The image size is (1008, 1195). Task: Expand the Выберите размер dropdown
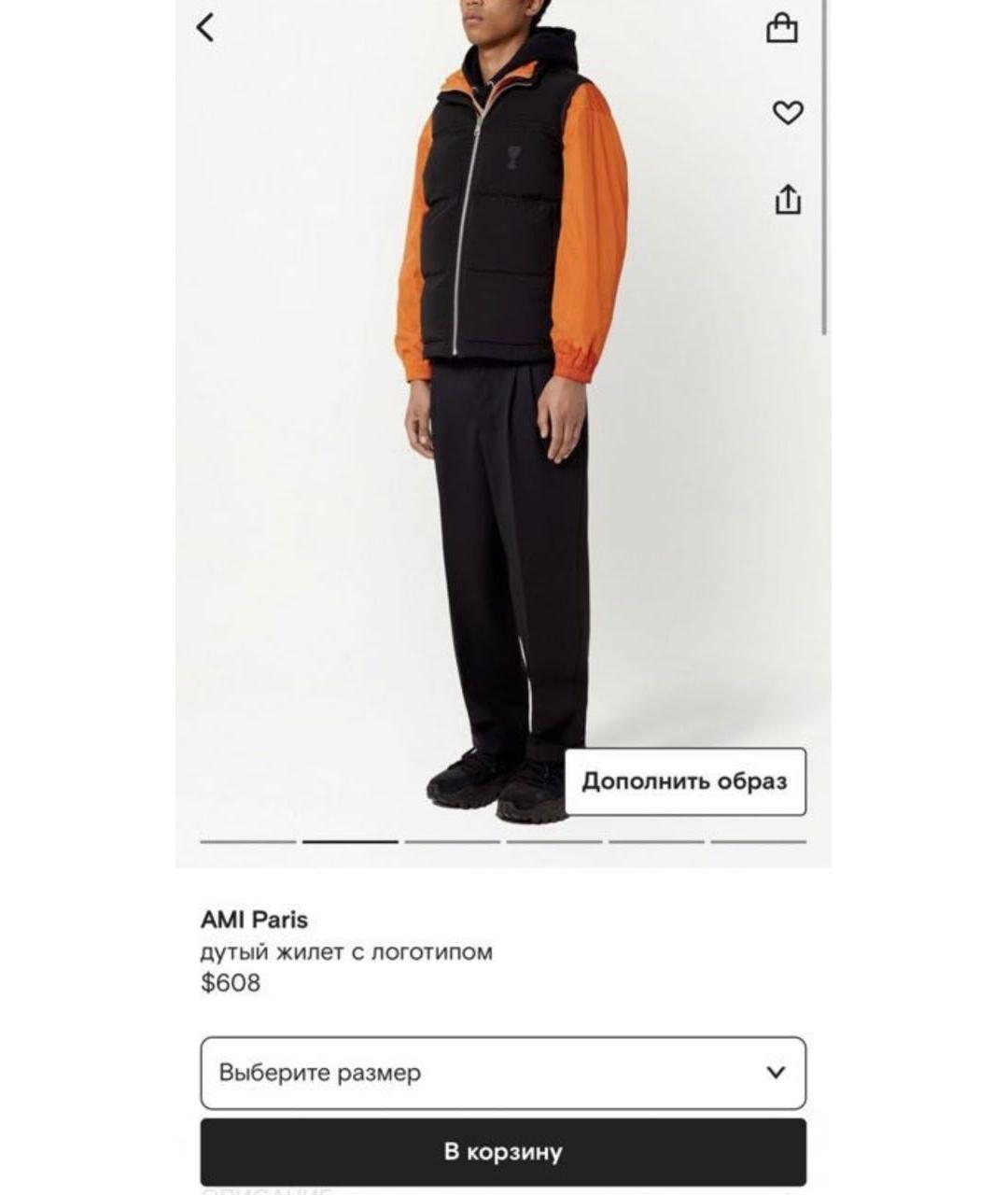point(503,1073)
